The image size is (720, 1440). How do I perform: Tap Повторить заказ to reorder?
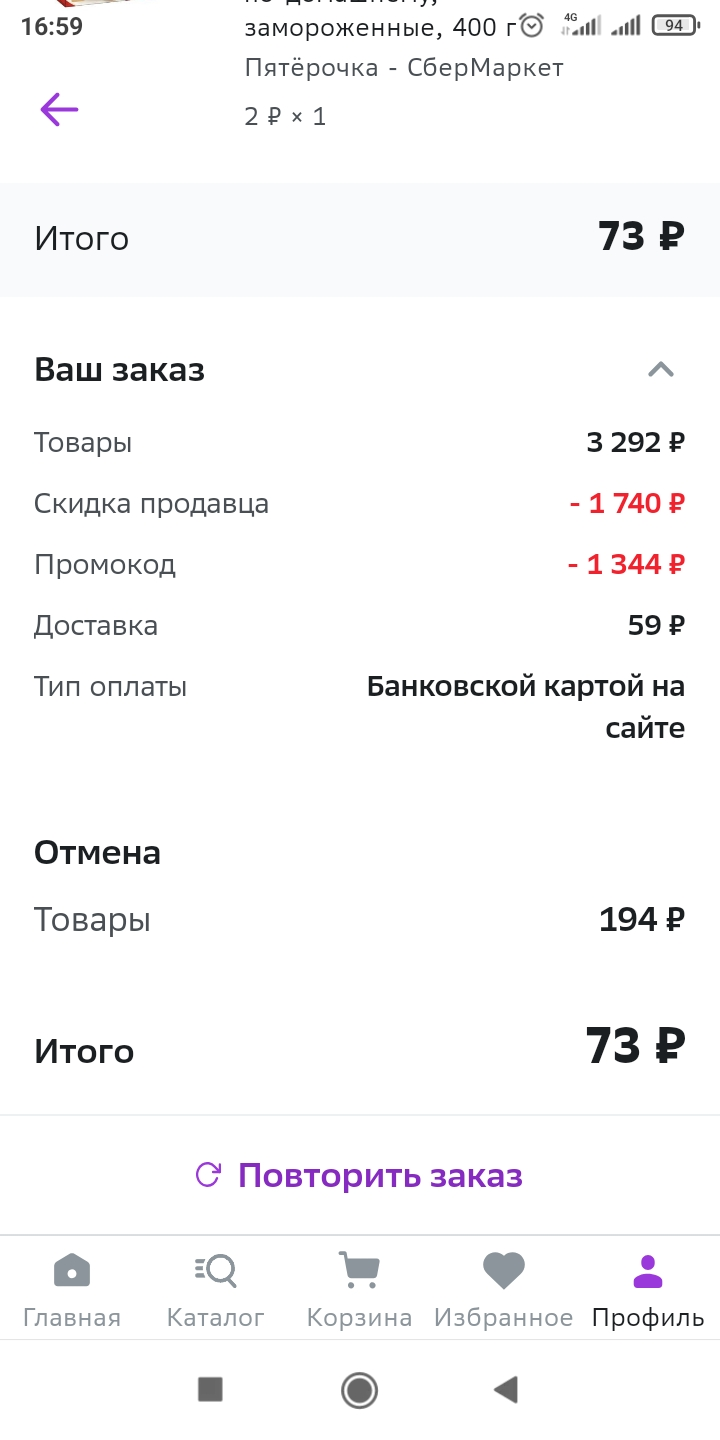(x=360, y=1175)
